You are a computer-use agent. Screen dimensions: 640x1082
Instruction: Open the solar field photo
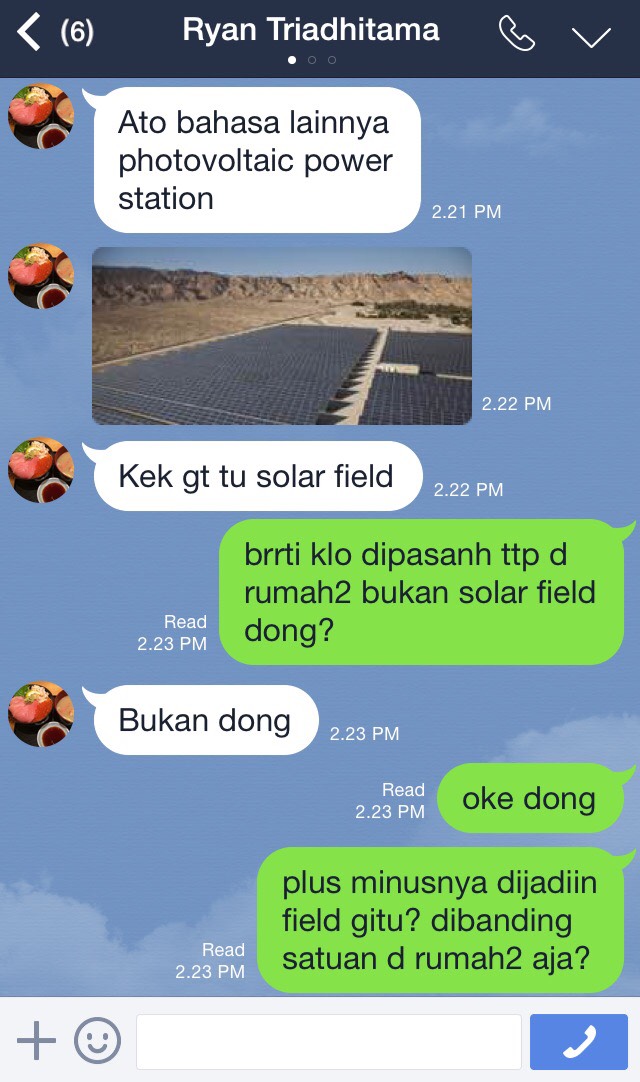click(x=282, y=336)
